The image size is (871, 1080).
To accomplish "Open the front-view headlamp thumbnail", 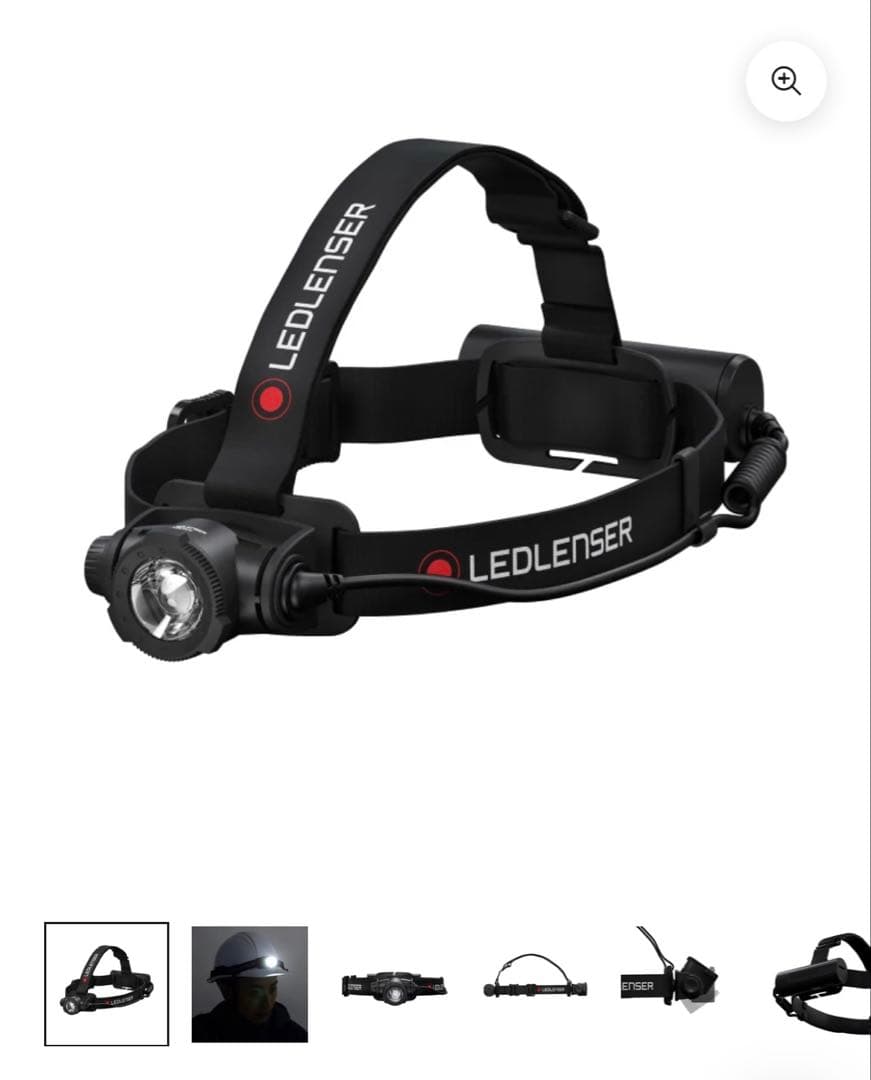I will [x=393, y=986].
